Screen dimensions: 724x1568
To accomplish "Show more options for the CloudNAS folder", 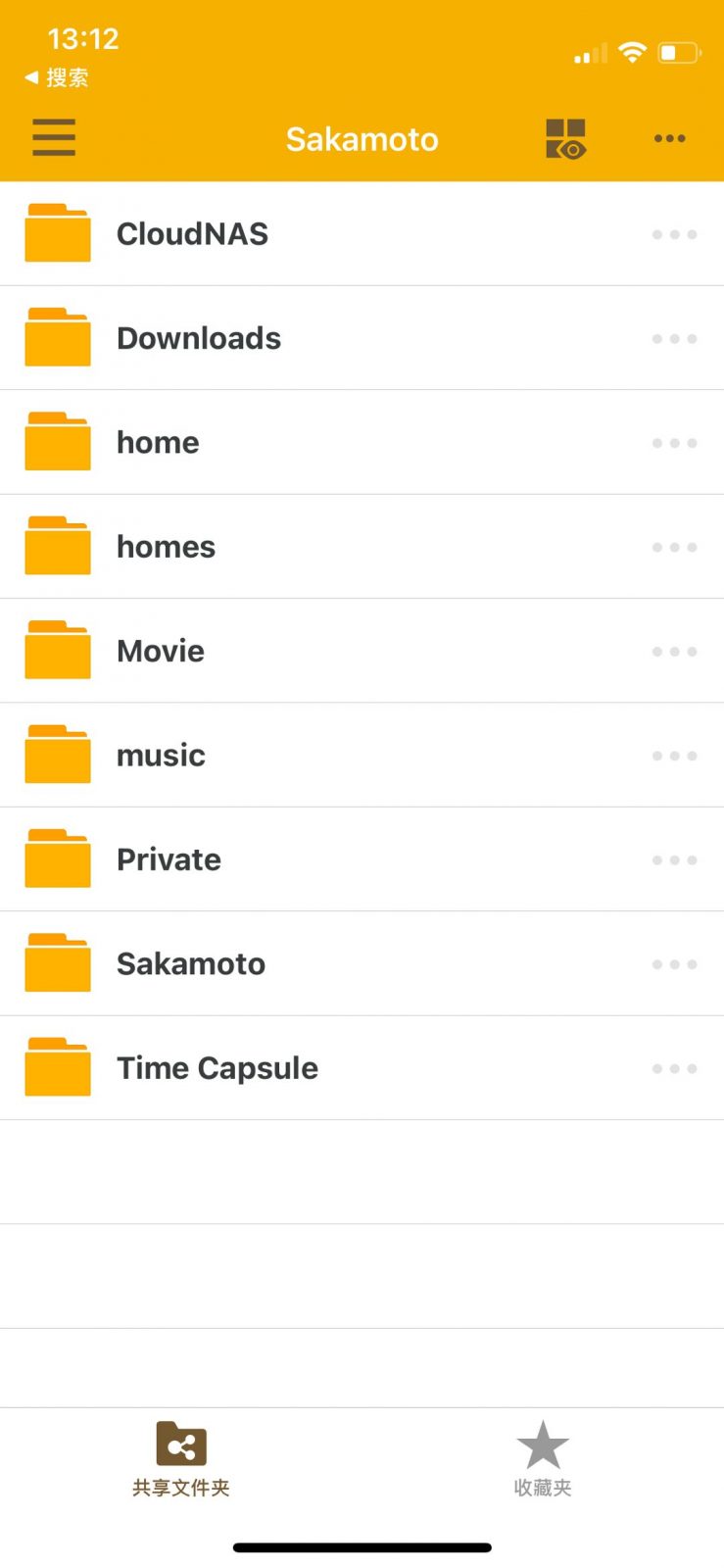I will 675,234.
